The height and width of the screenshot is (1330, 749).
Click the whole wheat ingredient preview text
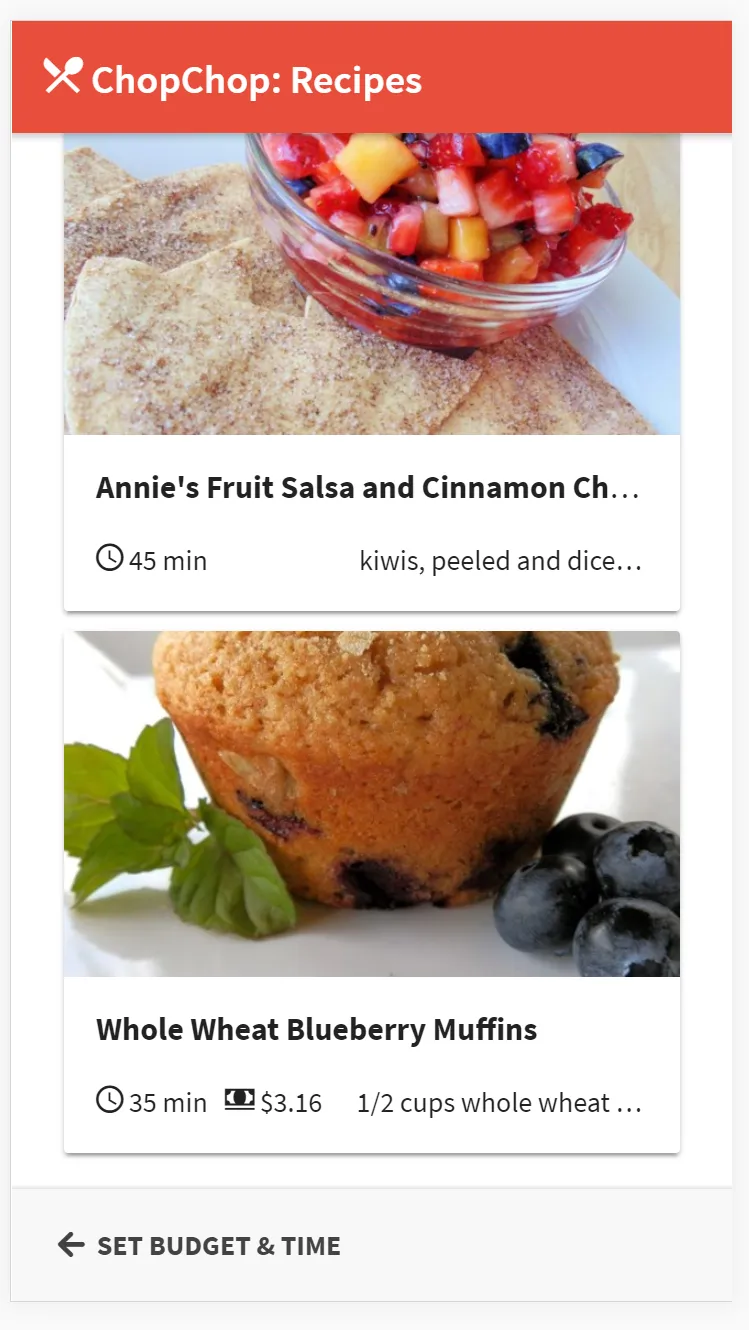point(500,1102)
